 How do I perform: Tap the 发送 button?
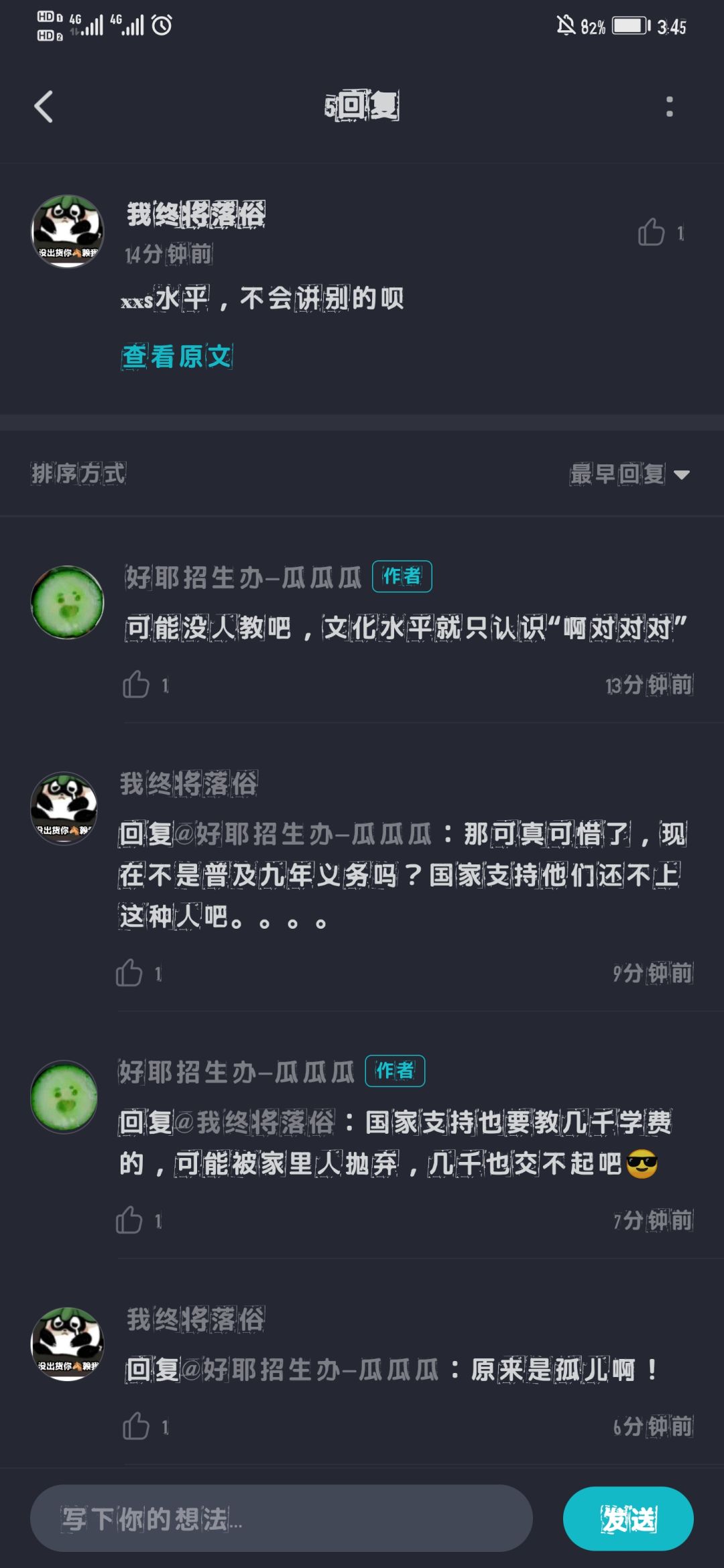[x=628, y=1518]
